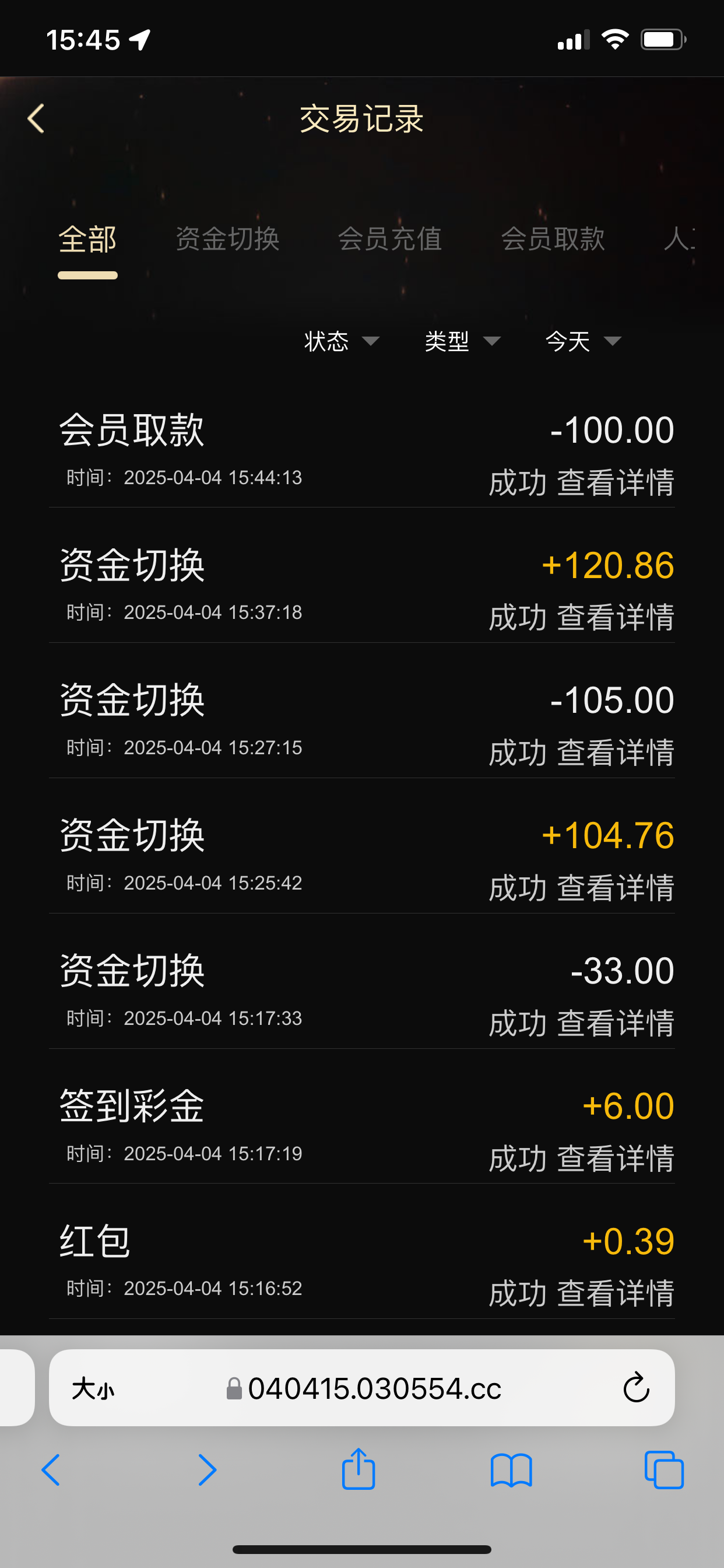Select the 全部 tab

pyautogui.click(x=87, y=240)
